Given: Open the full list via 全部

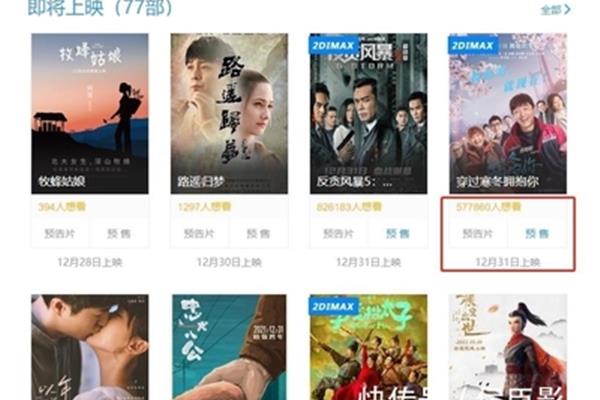Looking at the screenshot, I should (x=555, y=10).
